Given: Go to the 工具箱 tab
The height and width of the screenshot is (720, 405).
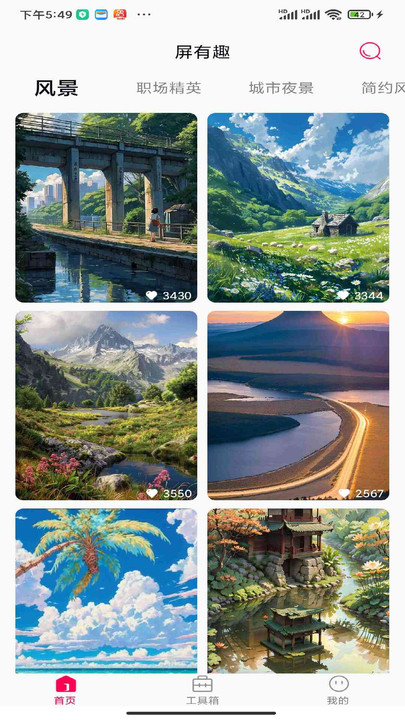Looking at the screenshot, I should (202, 690).
